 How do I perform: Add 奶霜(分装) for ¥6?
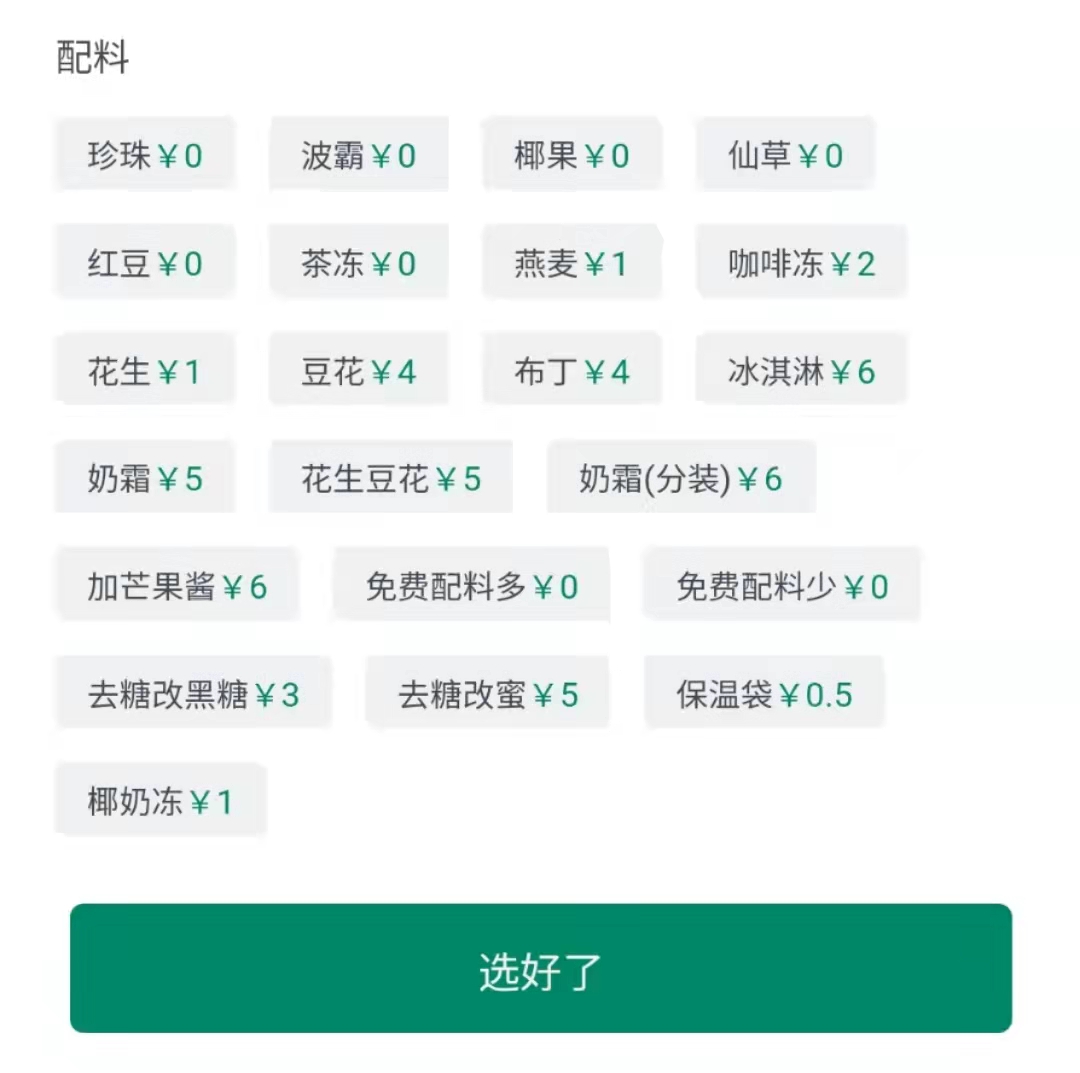coord(681,479)
